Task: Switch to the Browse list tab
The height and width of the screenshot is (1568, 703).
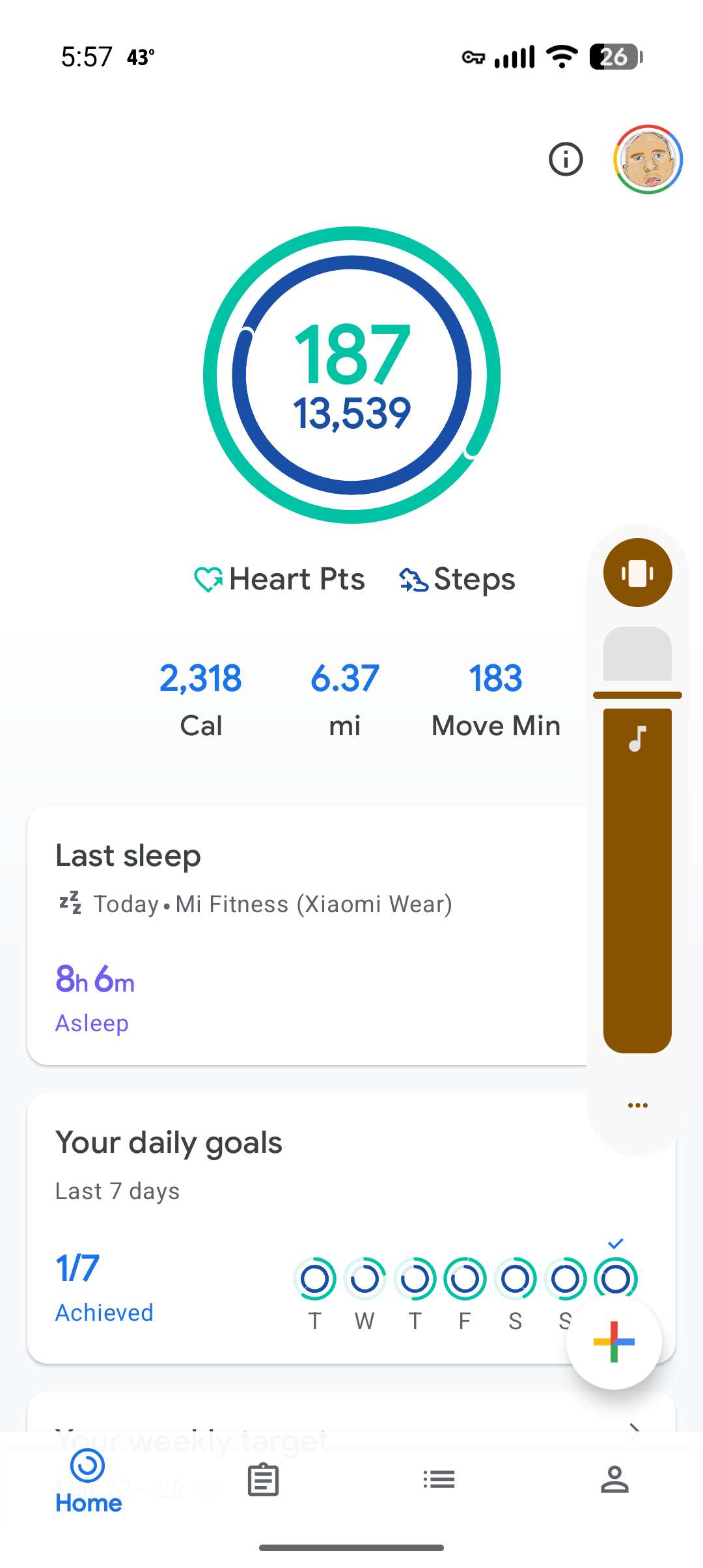Action: coord(439,1481)
